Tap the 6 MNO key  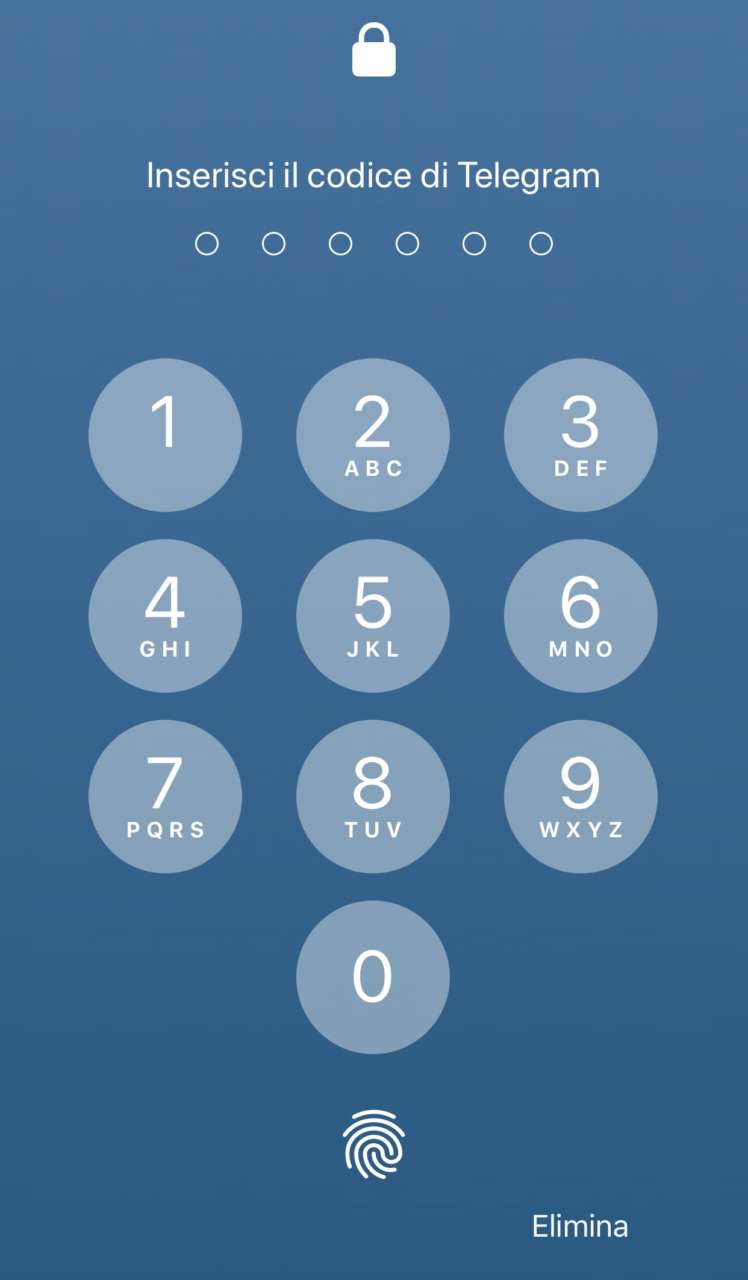pyautogui.click(x=580, y=616)
